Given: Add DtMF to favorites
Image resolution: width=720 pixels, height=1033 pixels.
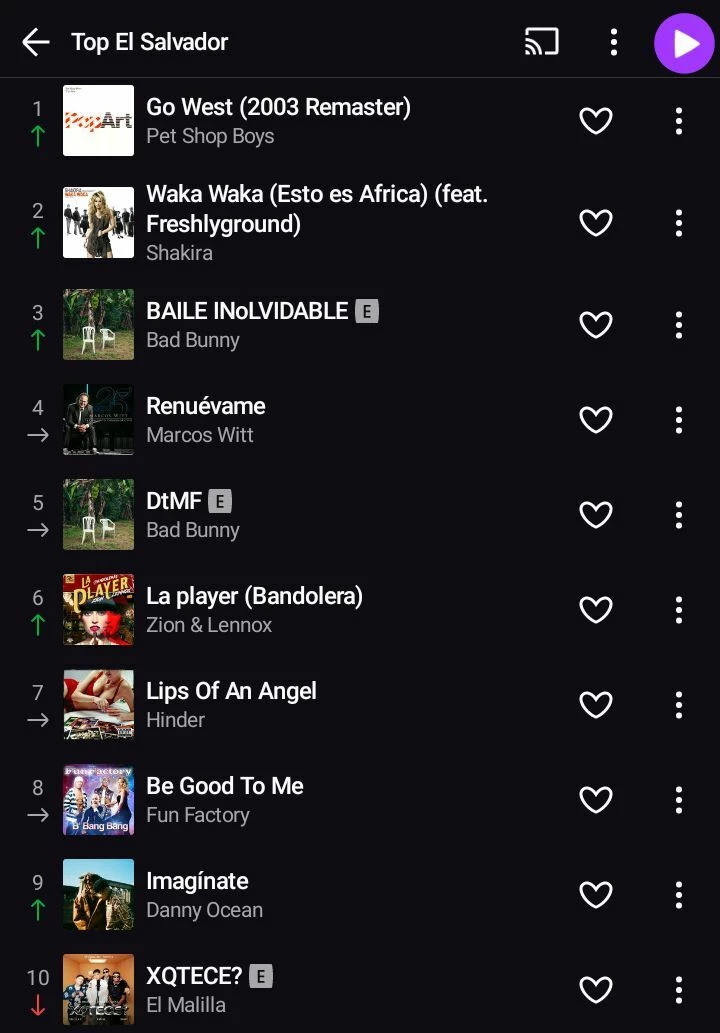Looking at the screenshot, I should click(596, 515).
